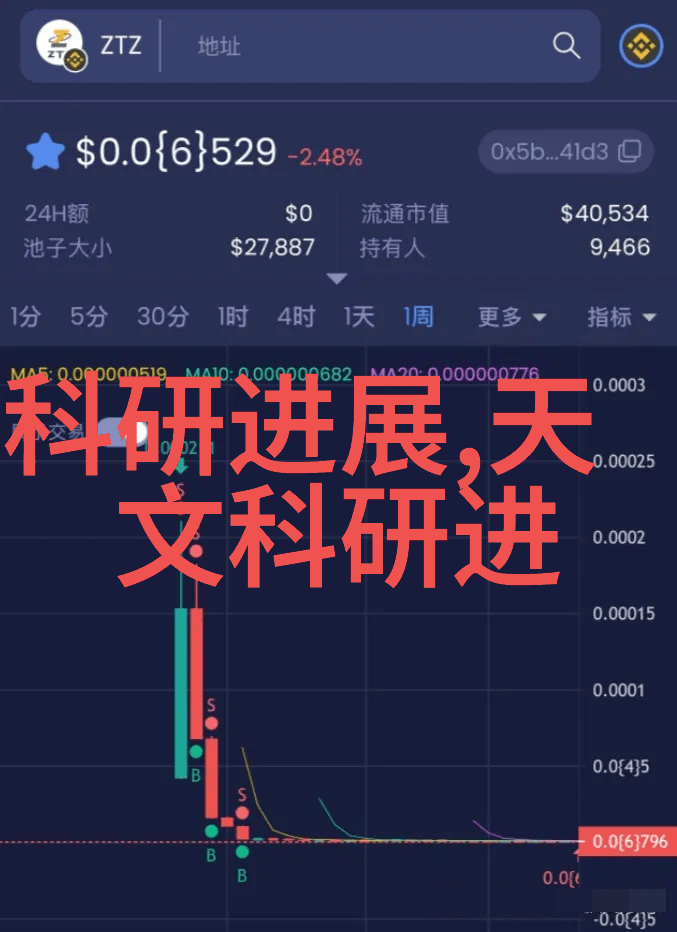Expand the stats panel with the down arrow
The width and height of the screenshot is (677, 932).
[337, 278]
